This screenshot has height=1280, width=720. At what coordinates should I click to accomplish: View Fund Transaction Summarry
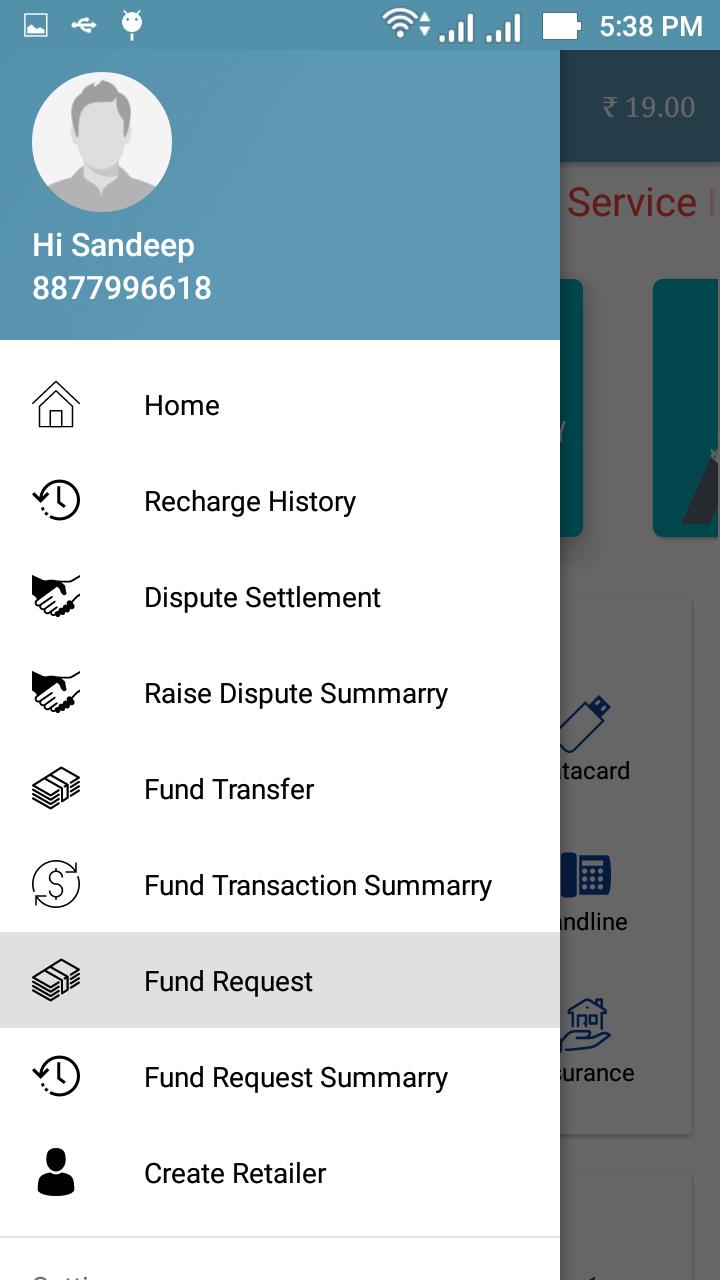coord(318,885)
